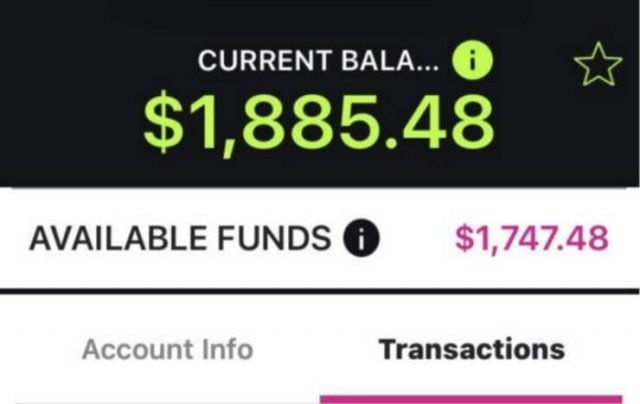
Task: Open current balance info icon
Action: pyautogui.click(x=473, y=62)
